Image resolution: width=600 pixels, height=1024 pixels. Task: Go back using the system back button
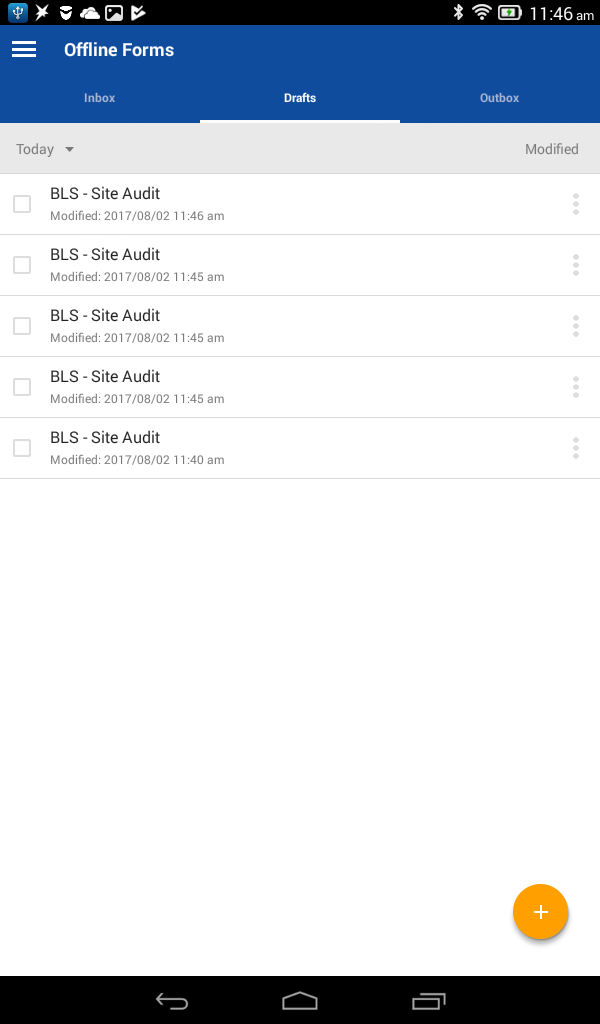pyautogui.click(x=172, y=1000)
